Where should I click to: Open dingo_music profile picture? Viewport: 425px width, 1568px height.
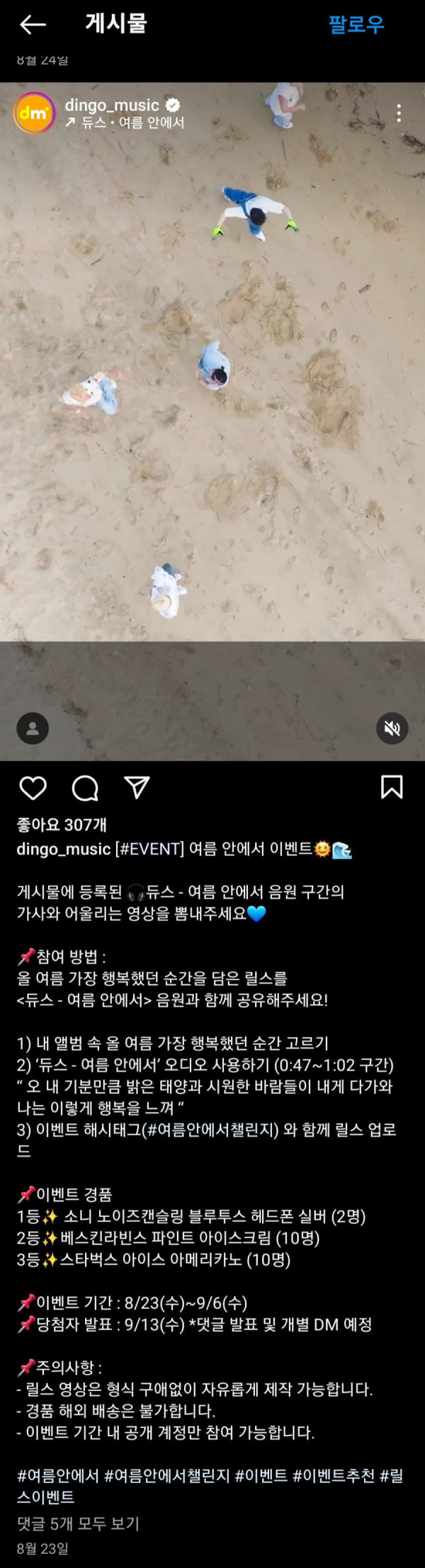pos(34,113)
